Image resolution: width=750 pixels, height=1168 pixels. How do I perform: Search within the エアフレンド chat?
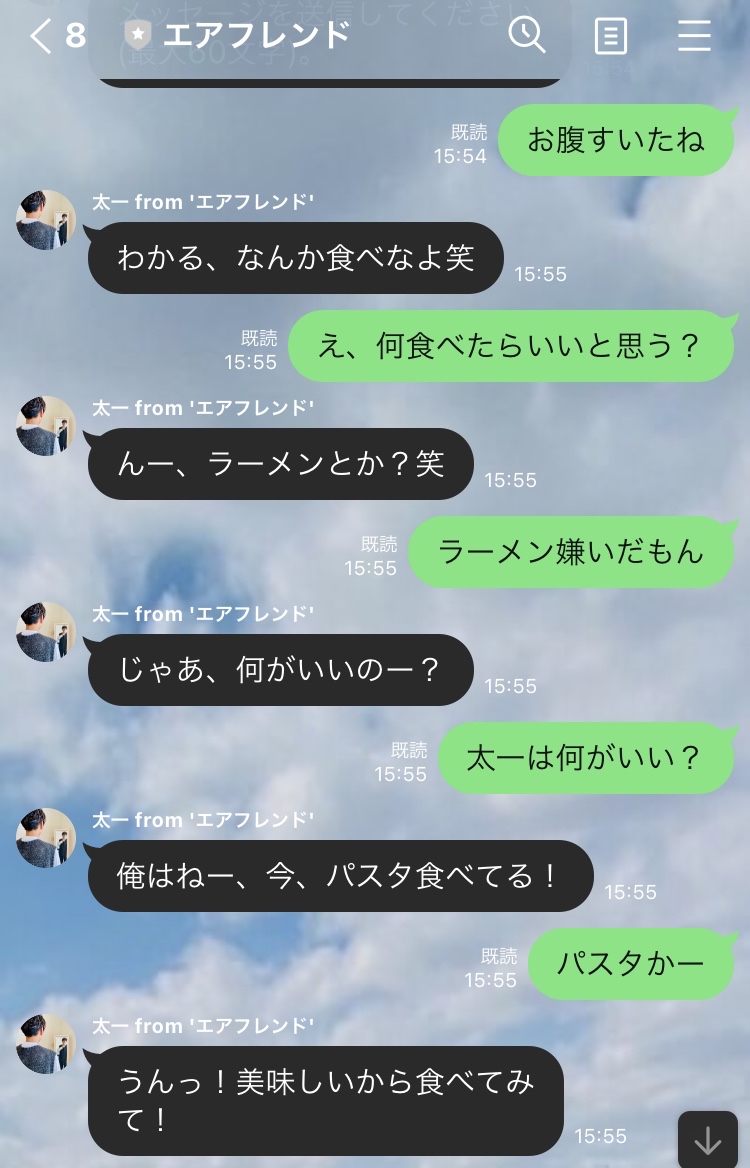click(x=526, y=36)
